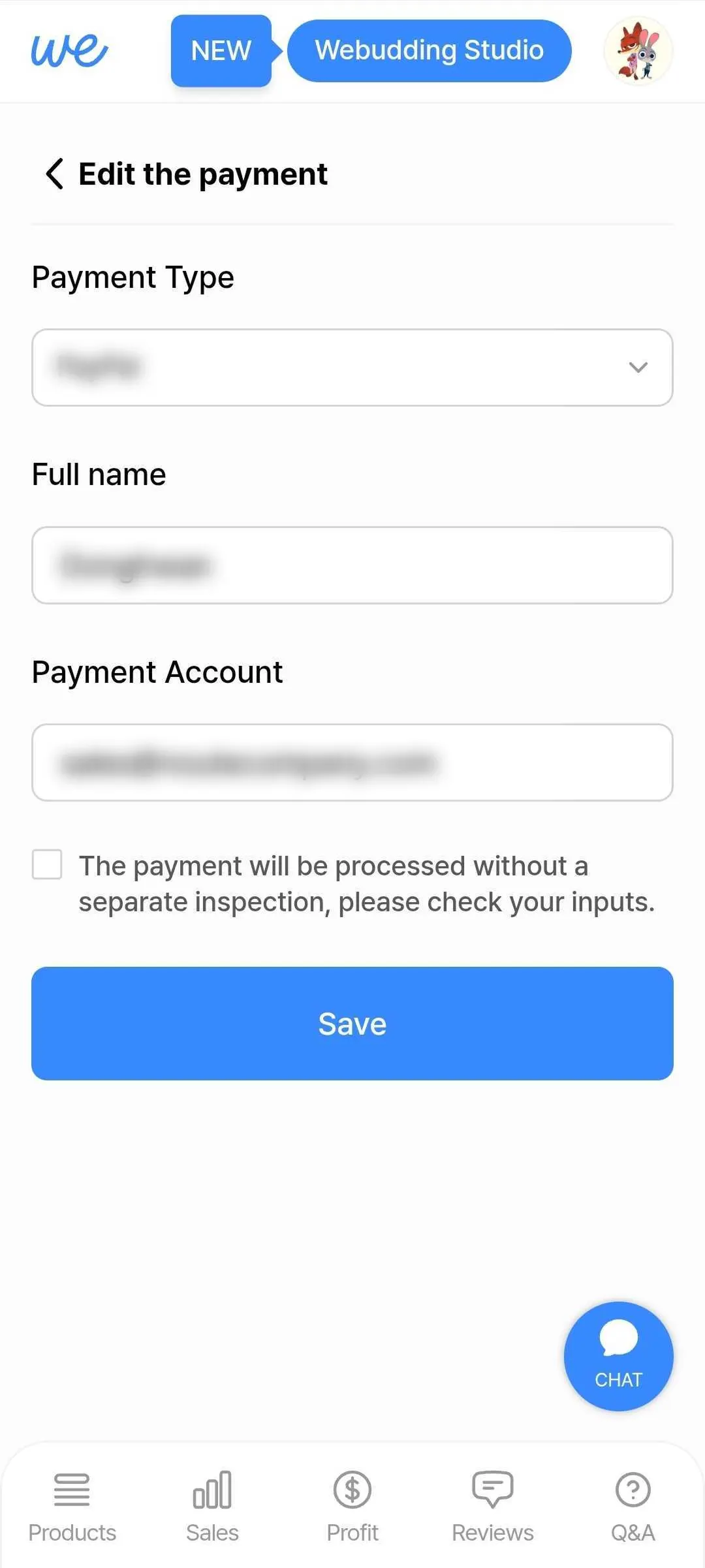The image size is (705, 1568).
Task: Edit the Full name field
Action: click(352, 565)
